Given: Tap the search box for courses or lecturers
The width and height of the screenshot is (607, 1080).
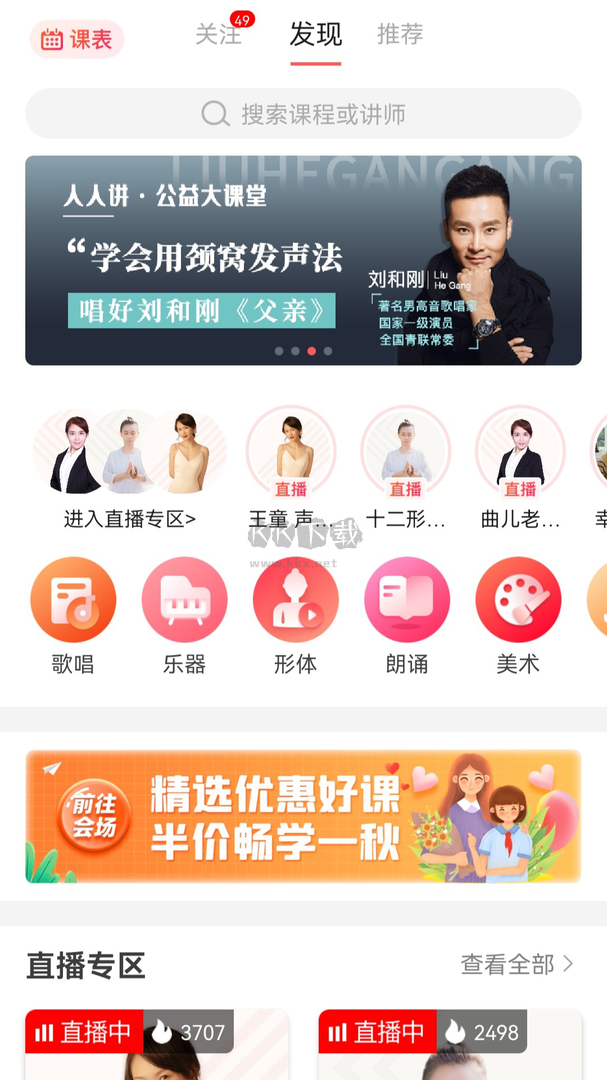Looking at the screenshot, I should tap(303, 114).
